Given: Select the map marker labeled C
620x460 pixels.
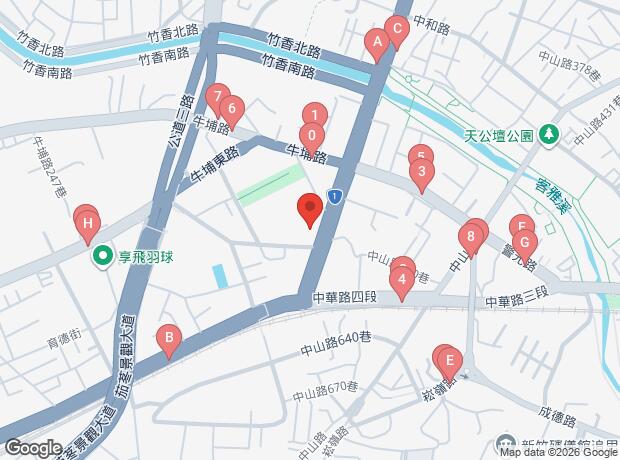Looking at the screenshot, I should tap(397, 32).
